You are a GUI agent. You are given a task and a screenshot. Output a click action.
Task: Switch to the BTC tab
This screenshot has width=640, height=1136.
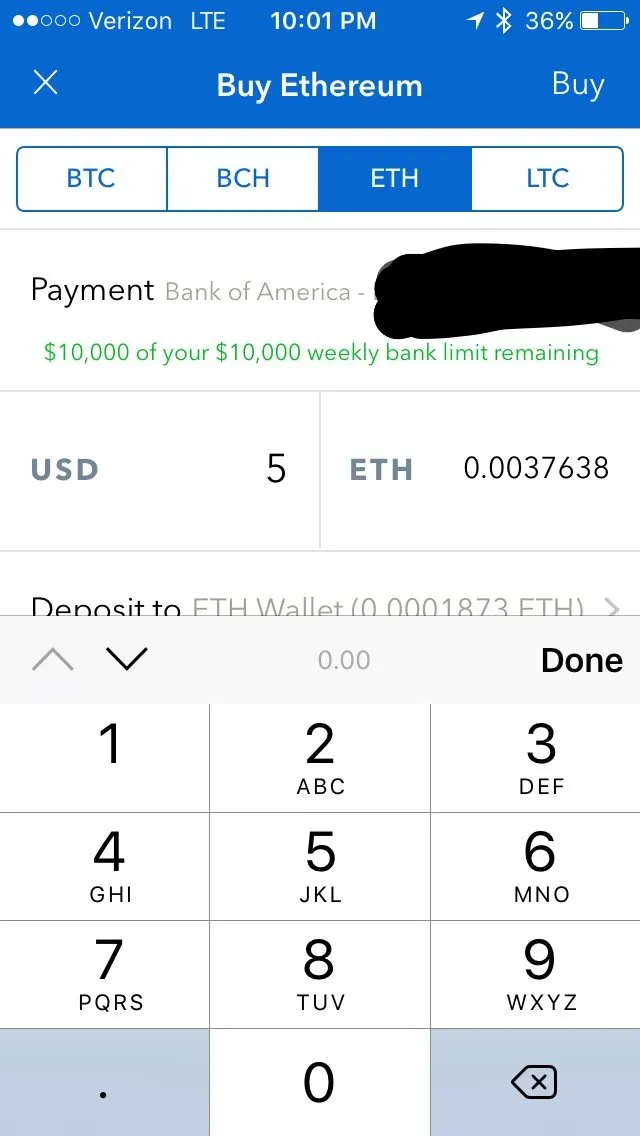tap(91, 179)
